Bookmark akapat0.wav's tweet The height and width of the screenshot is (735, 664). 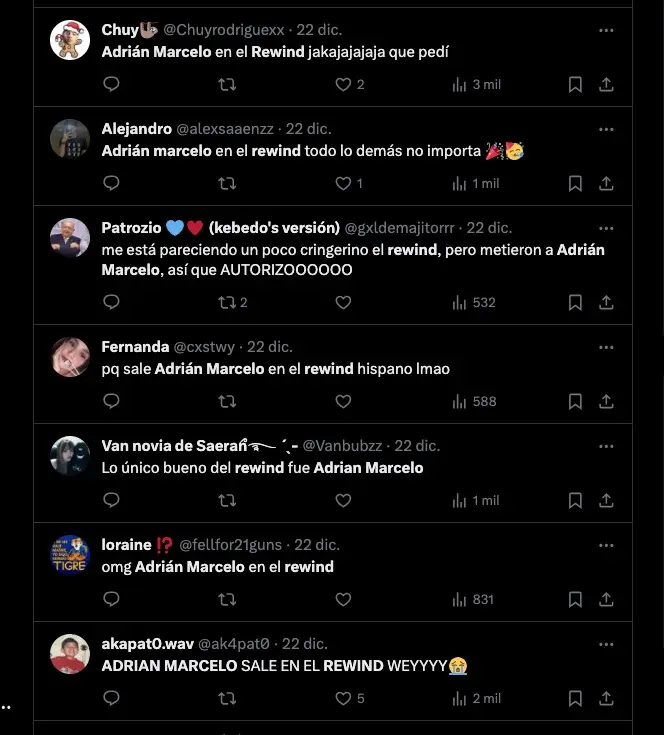tap(575, 698)
